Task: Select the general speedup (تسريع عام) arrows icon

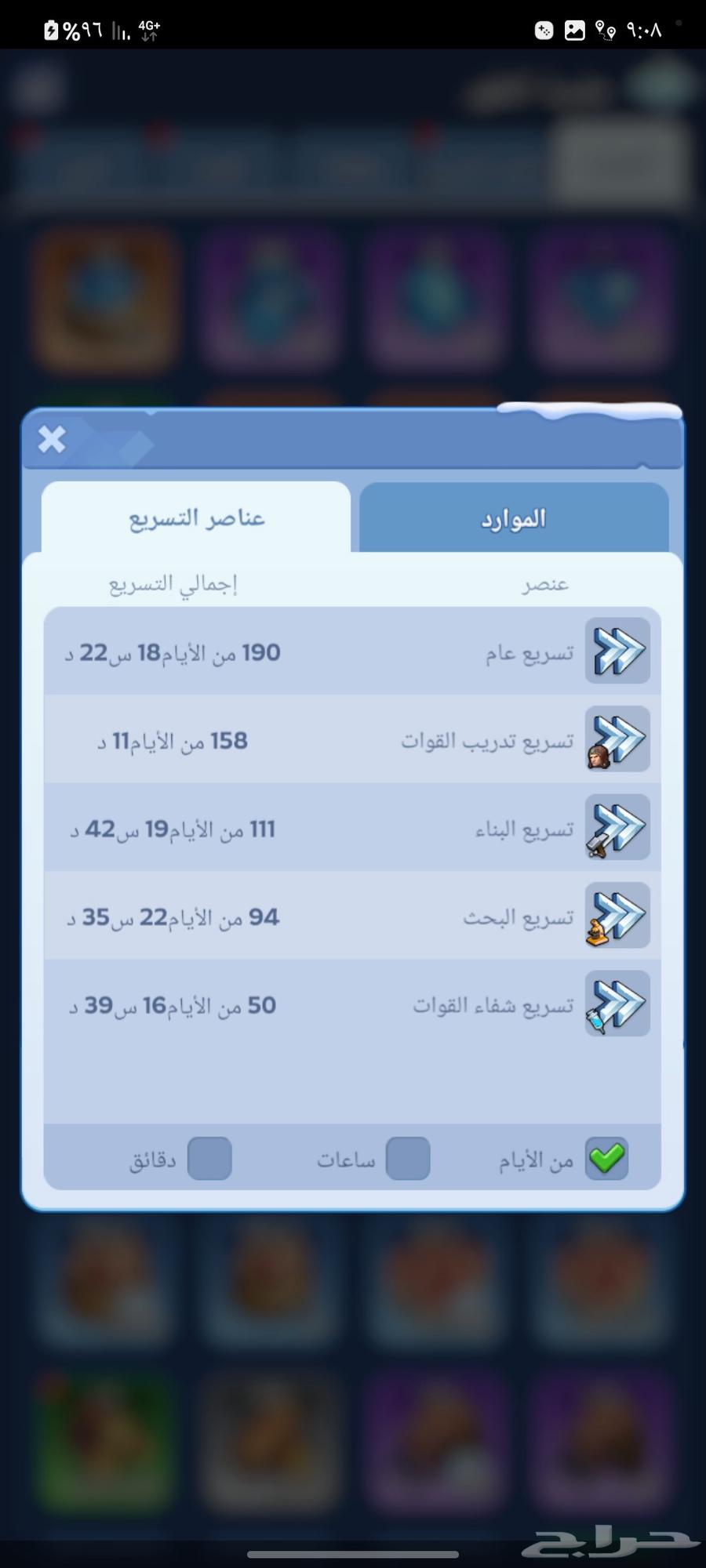Action: click(617, 652)
